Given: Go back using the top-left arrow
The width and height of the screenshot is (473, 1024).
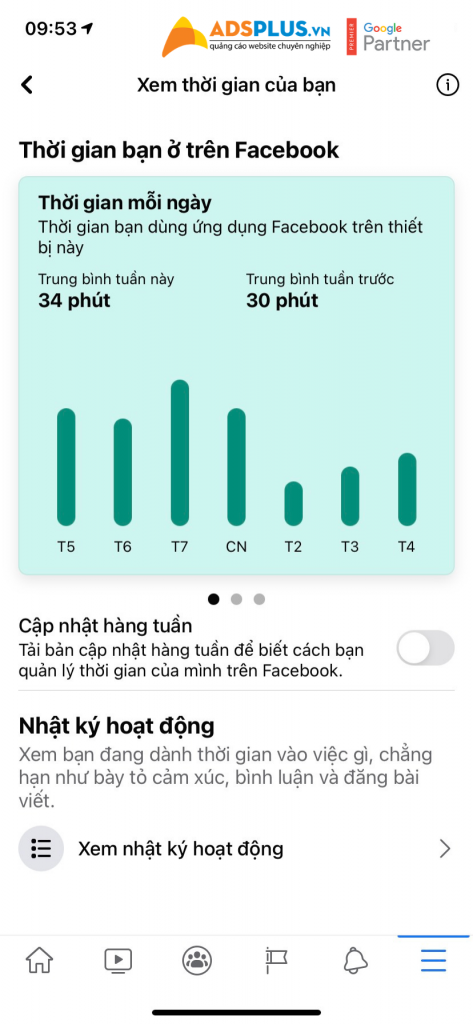Looking at the screenshot, I should pyautogui.click(x=27, y=85).
